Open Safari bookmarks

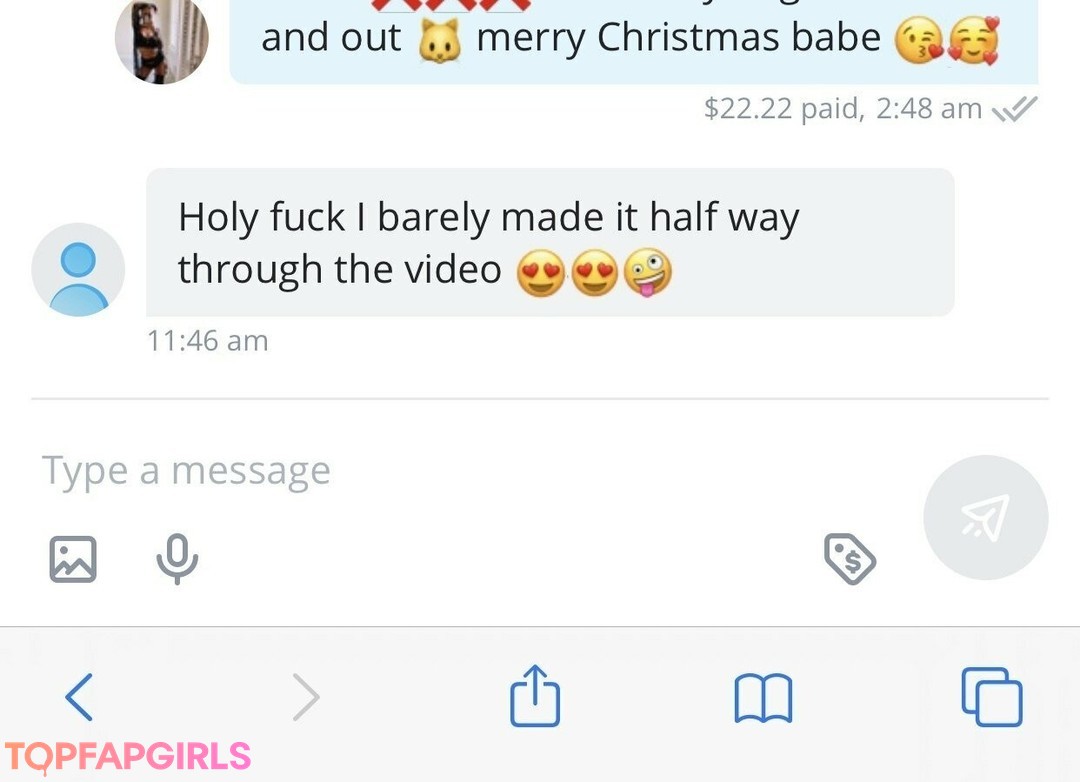763,697
